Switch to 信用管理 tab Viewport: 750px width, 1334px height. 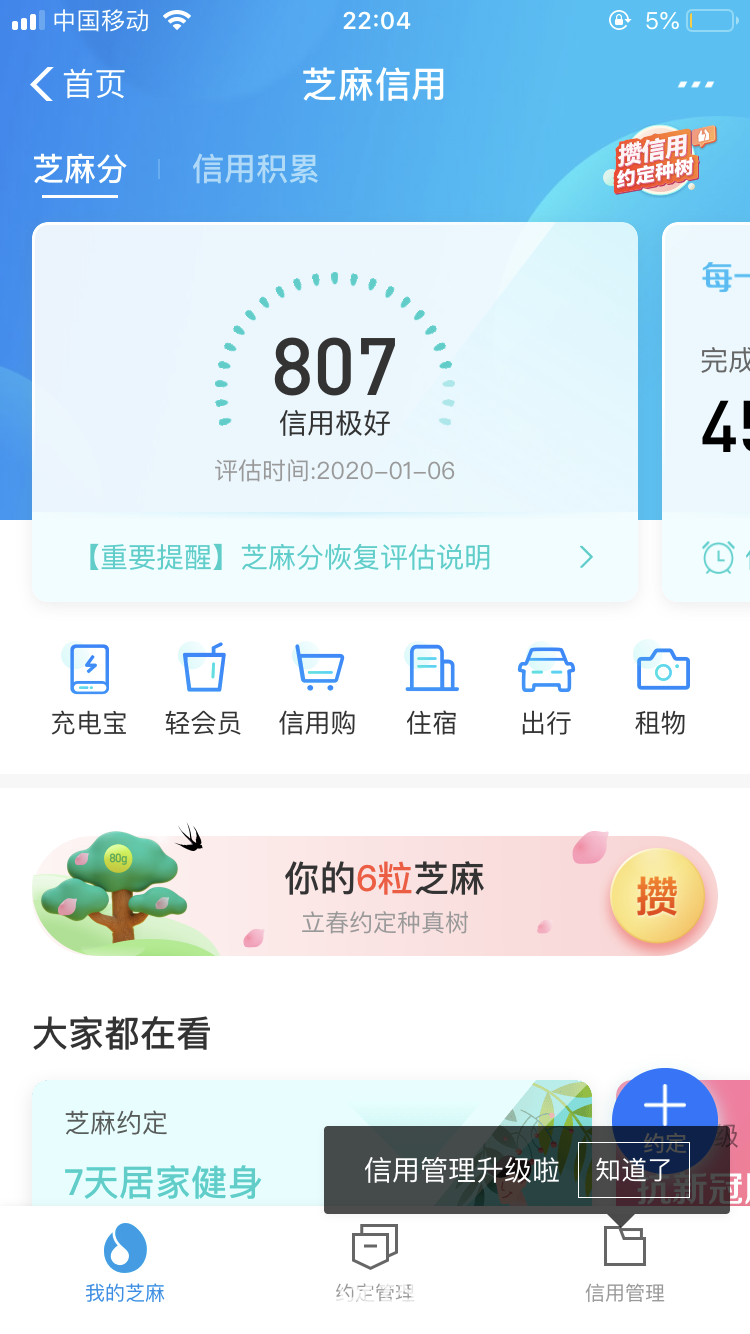tap(625, 1265)
